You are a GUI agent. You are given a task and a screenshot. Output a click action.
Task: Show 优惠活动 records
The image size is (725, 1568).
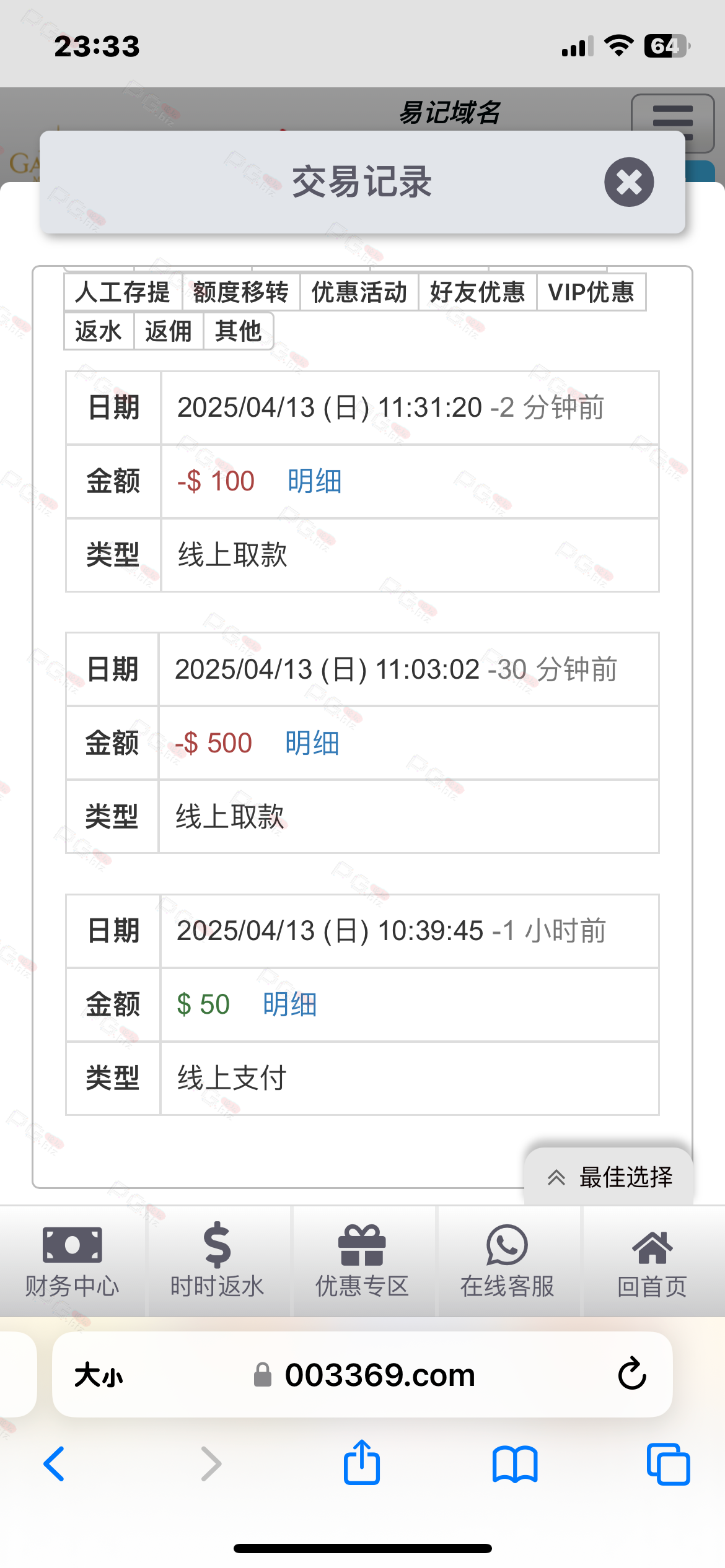359,292
